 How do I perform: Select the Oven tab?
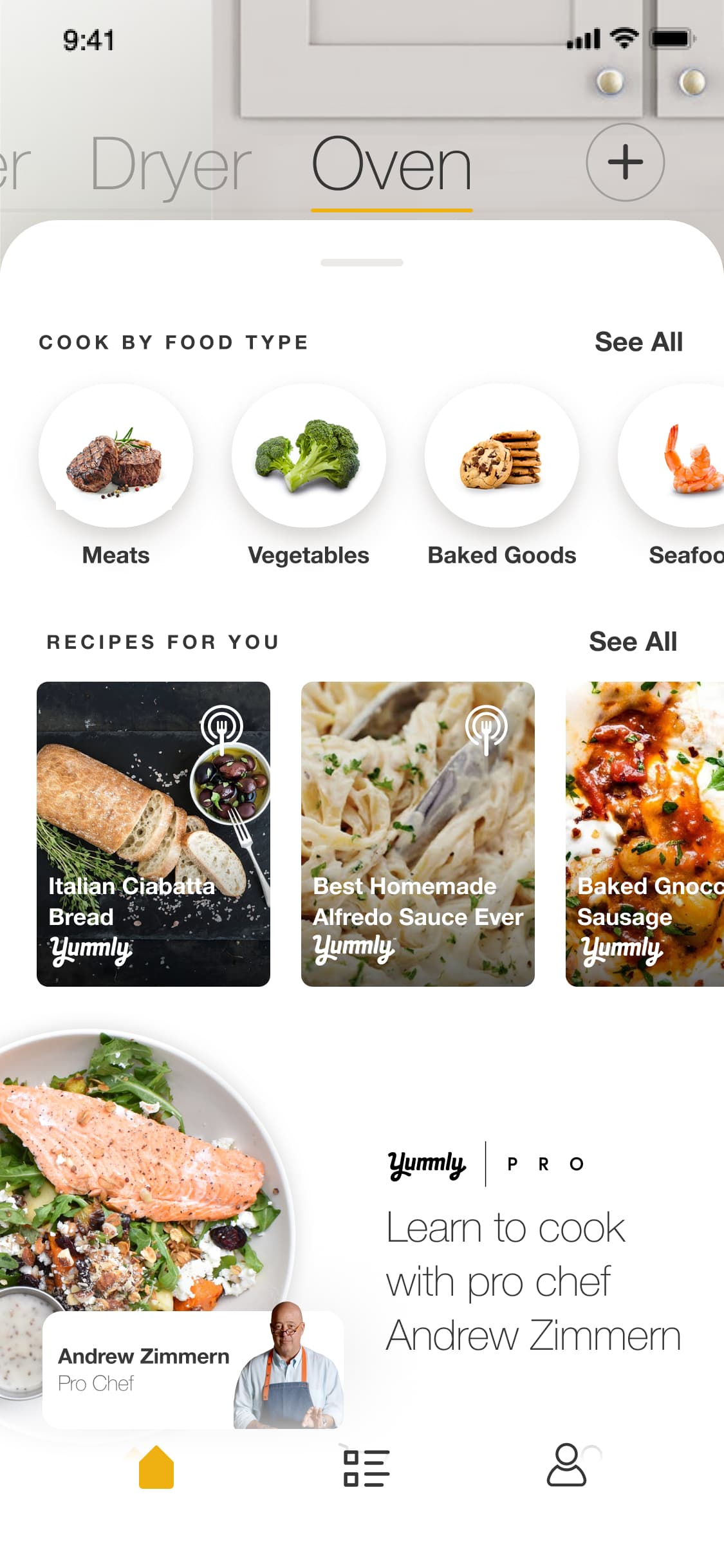pos(391,165)
